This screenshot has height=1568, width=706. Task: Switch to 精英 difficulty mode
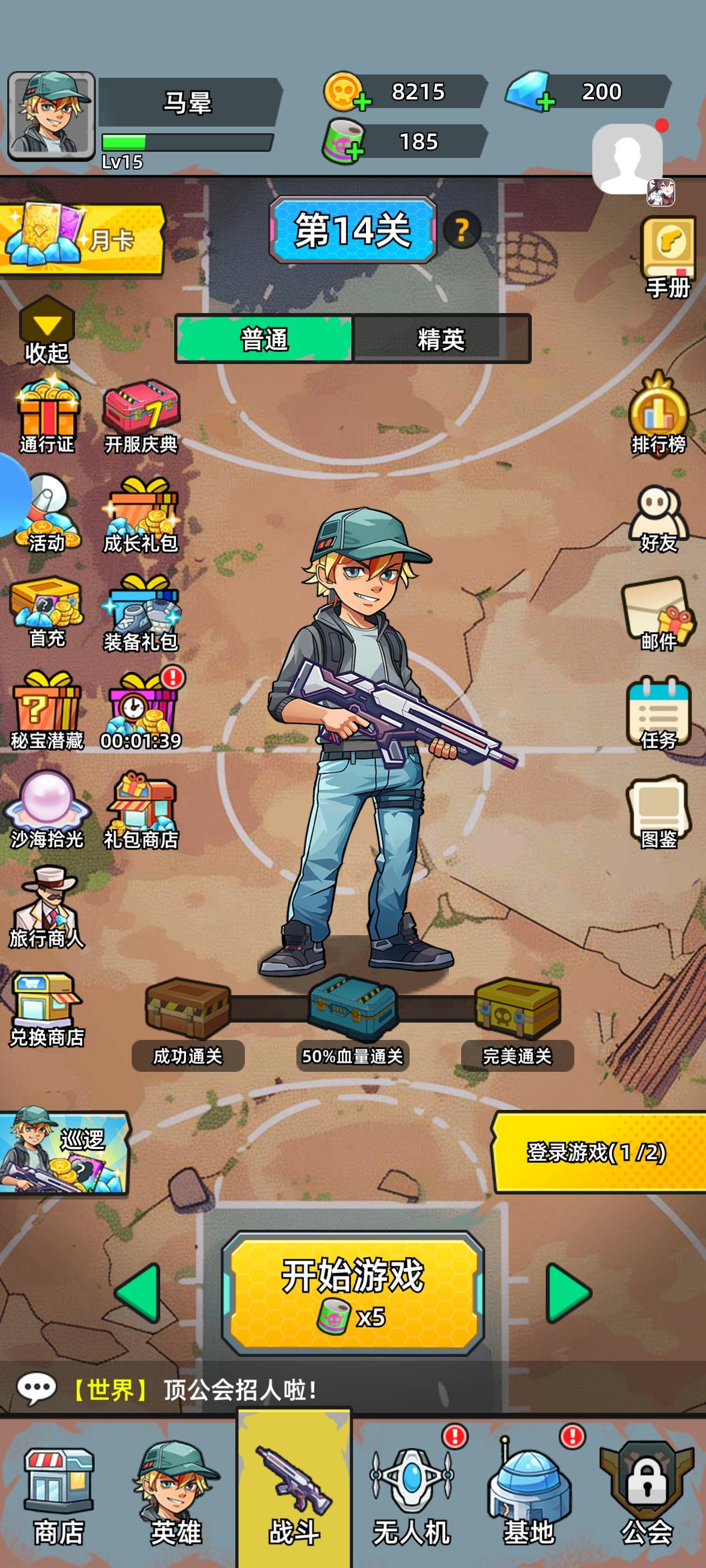click(x=441, y=341)
